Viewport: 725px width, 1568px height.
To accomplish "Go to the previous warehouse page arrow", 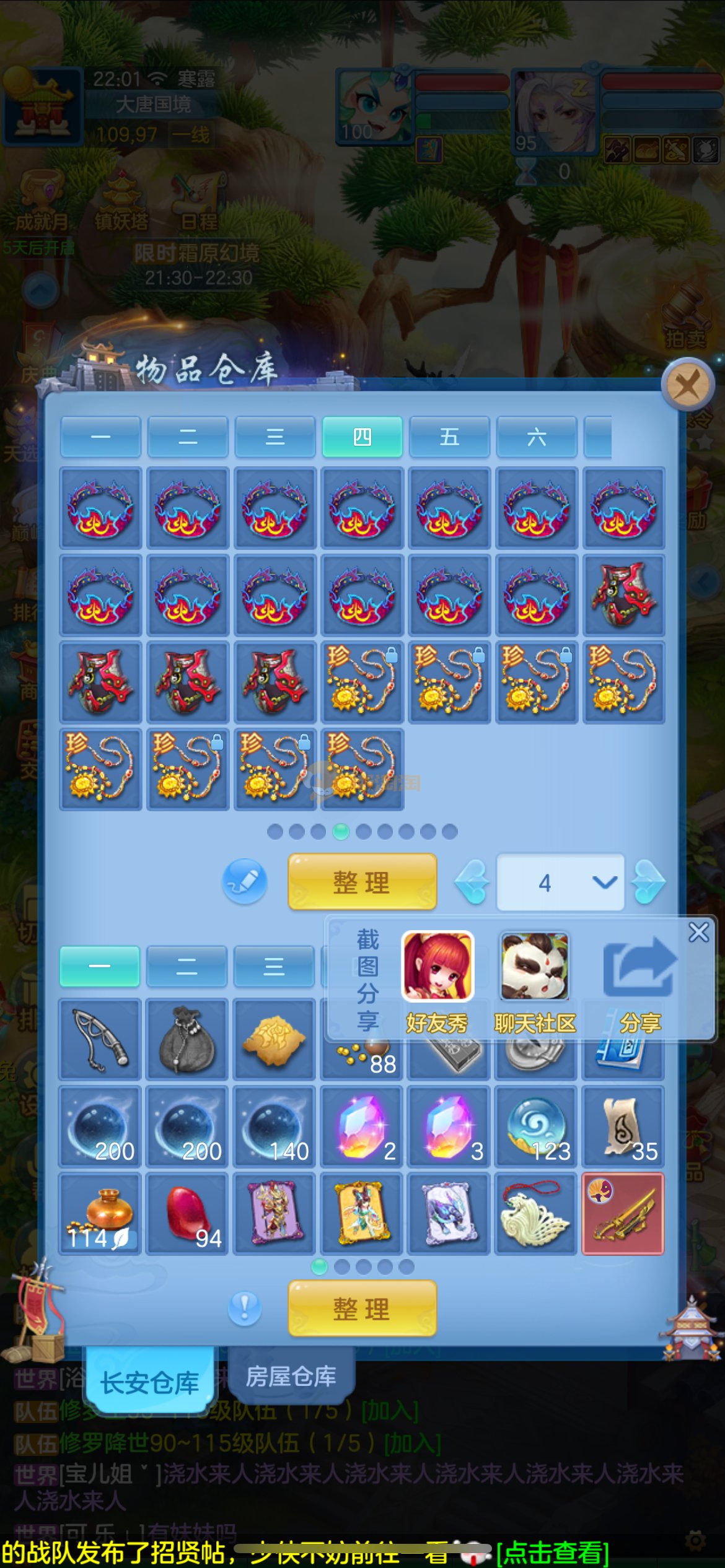I will (472, 882).
